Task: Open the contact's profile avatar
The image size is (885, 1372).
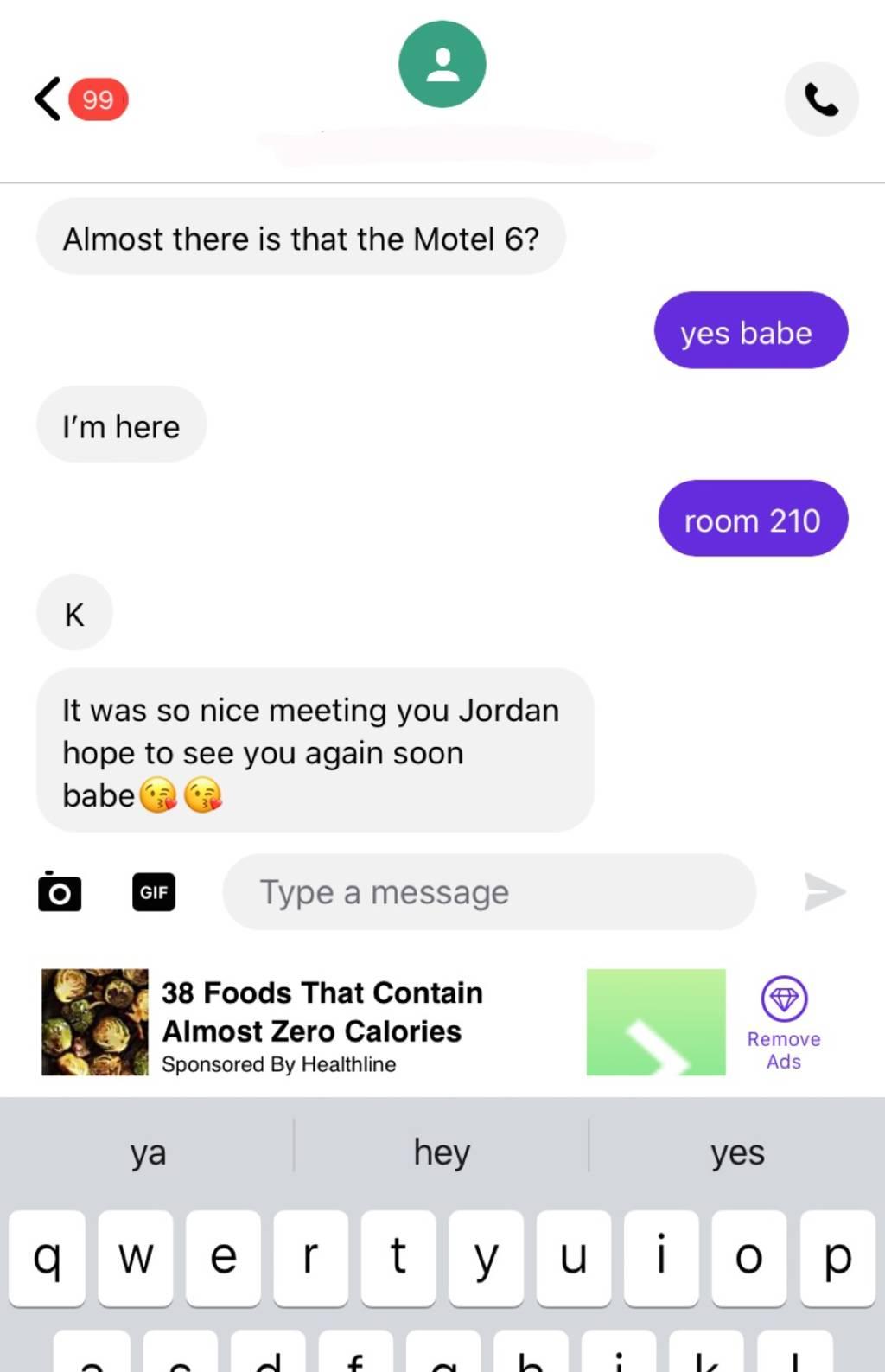Action: coord(442,65)
